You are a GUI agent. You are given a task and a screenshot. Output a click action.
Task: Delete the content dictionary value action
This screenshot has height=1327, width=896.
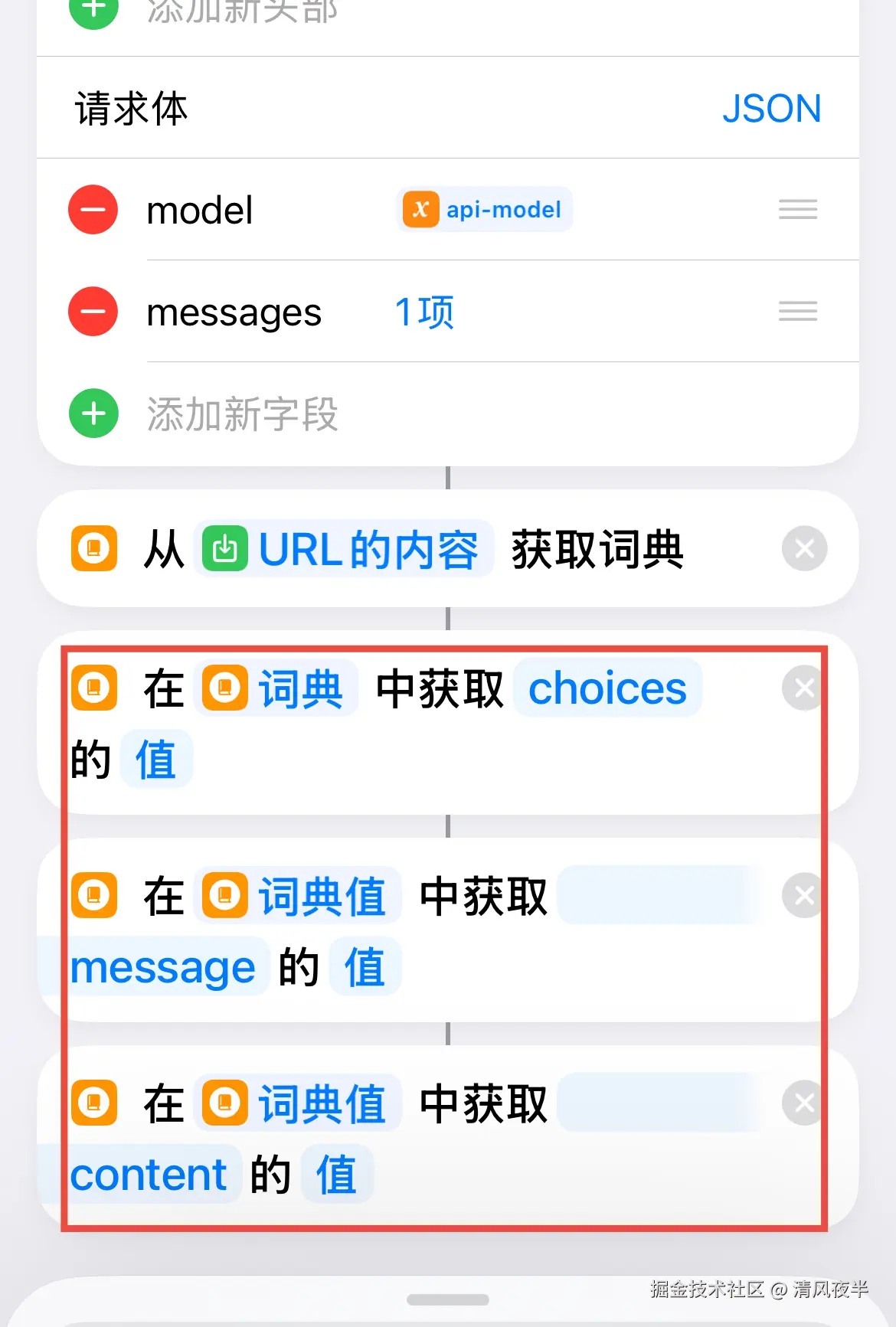point(804,1103)
